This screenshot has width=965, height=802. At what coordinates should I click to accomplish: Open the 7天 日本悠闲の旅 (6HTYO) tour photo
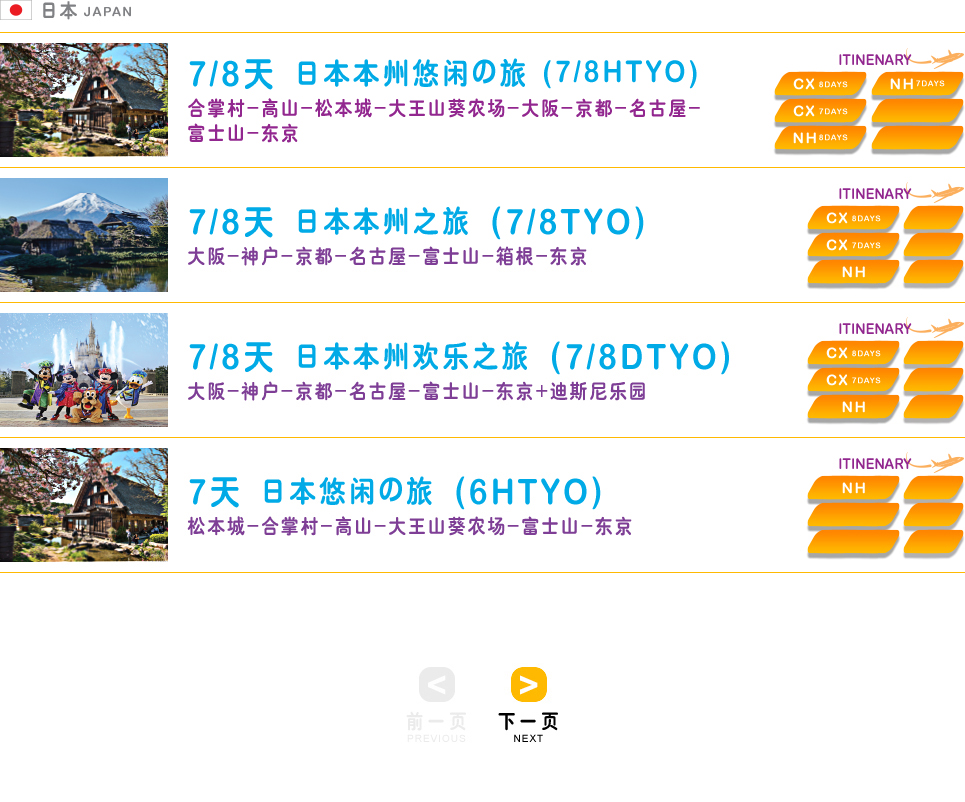(x=84, y=505)
